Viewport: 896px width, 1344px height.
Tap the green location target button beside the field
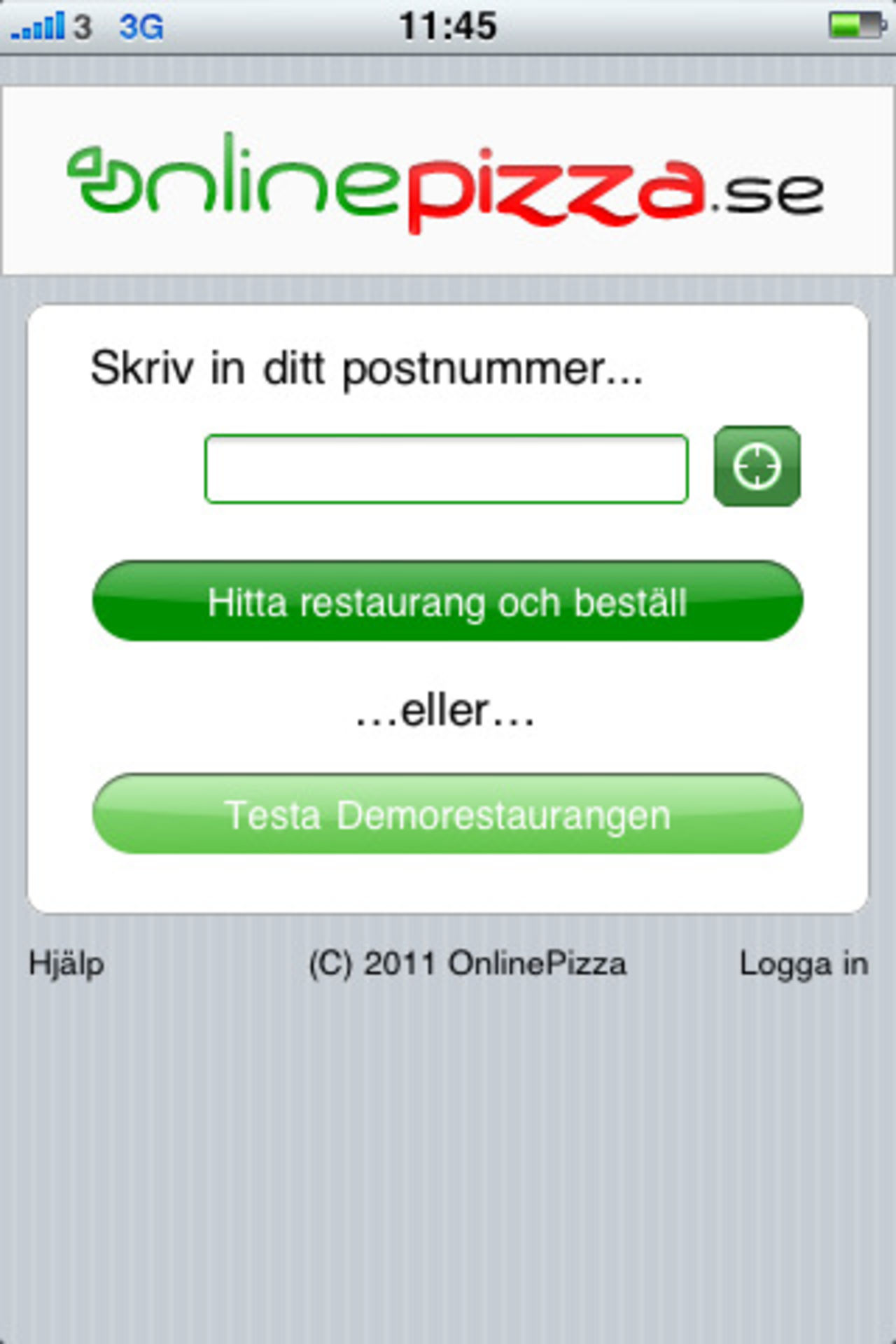pos(757,468)
